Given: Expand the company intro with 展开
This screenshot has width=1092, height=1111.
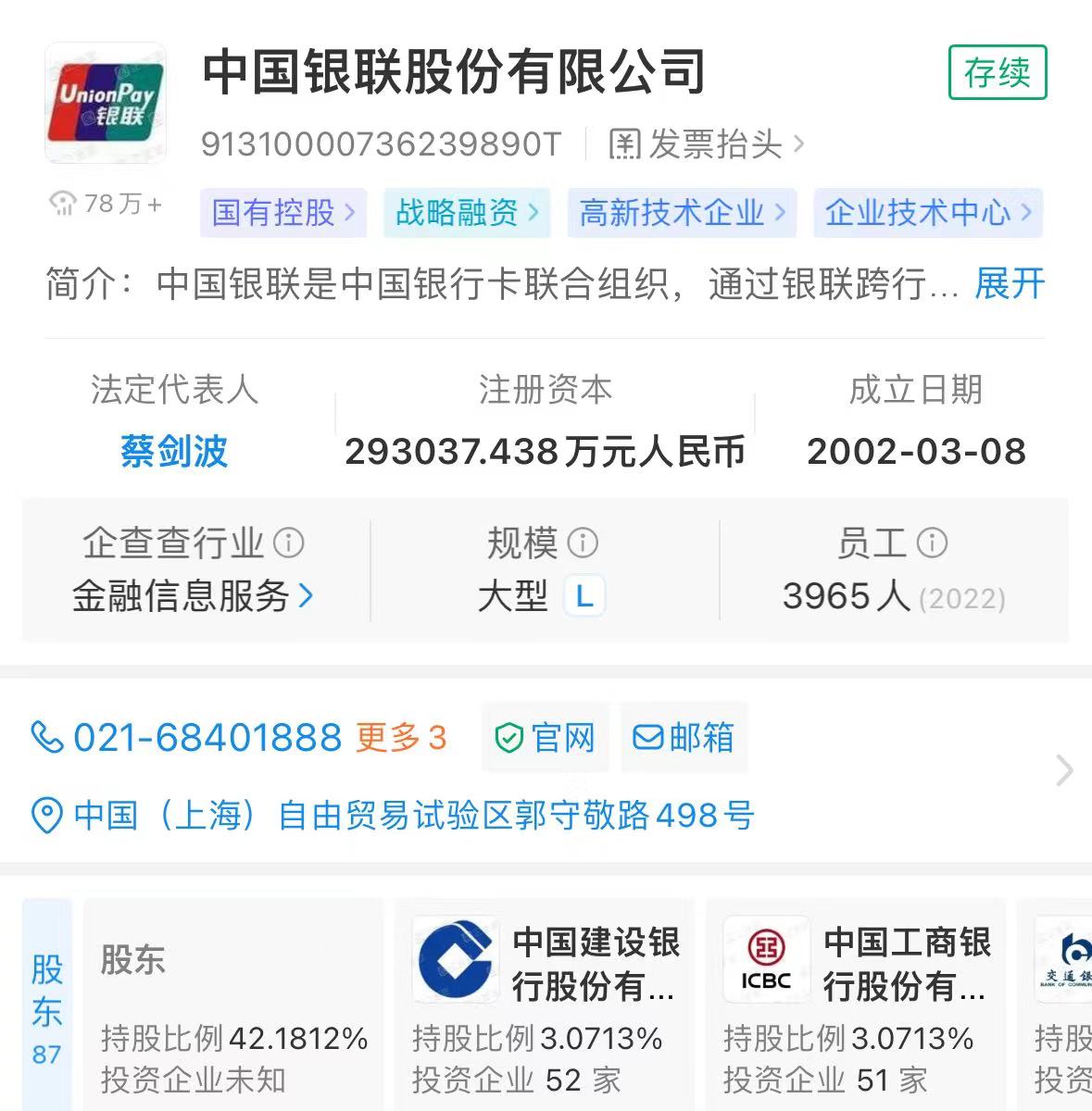Looking at the screenshot, I should (x=1009, y=284).
